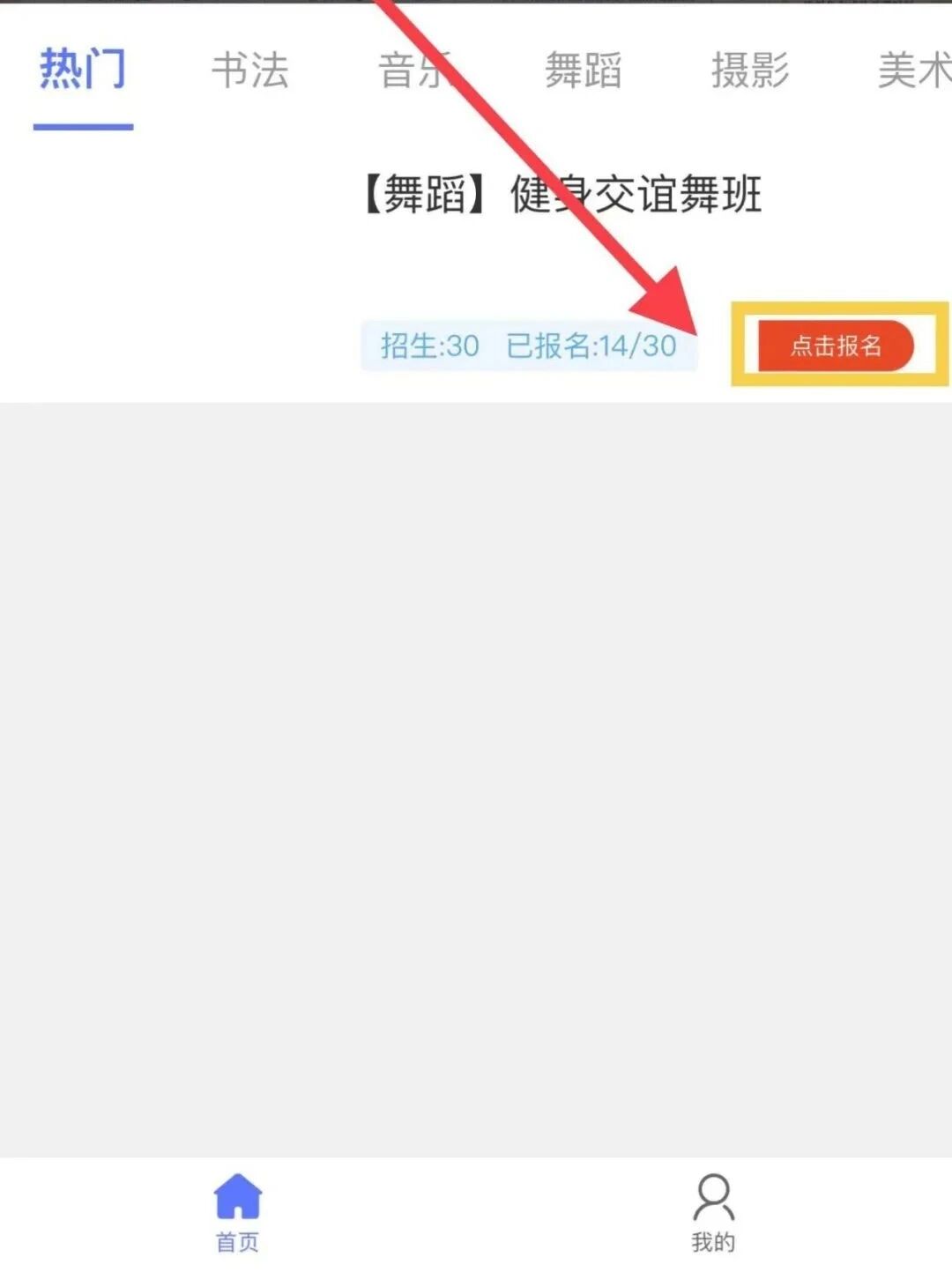Switch to the 摄影 tab

pyautogui.click(x=749, y=71)
